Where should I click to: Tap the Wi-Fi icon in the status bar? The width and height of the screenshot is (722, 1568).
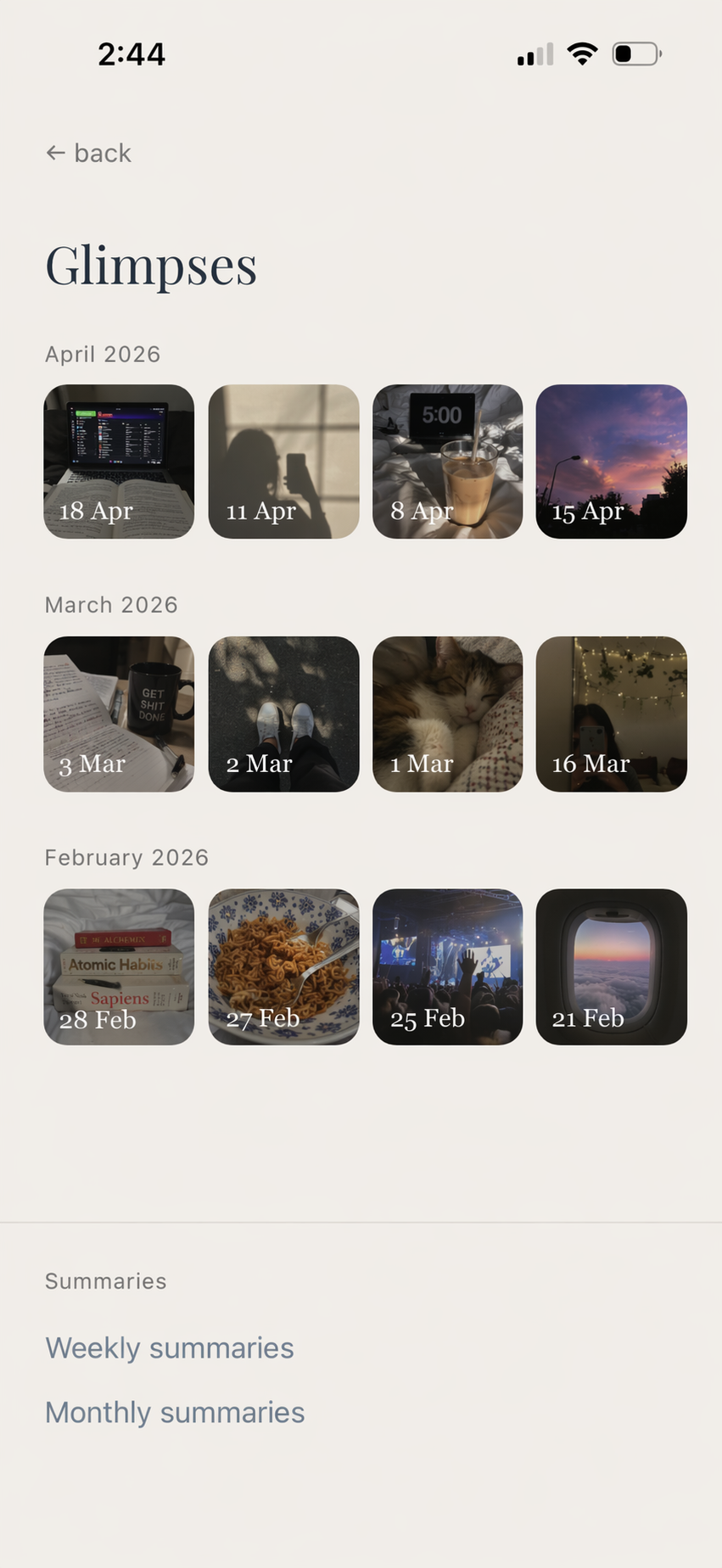(x=582, y=53)
